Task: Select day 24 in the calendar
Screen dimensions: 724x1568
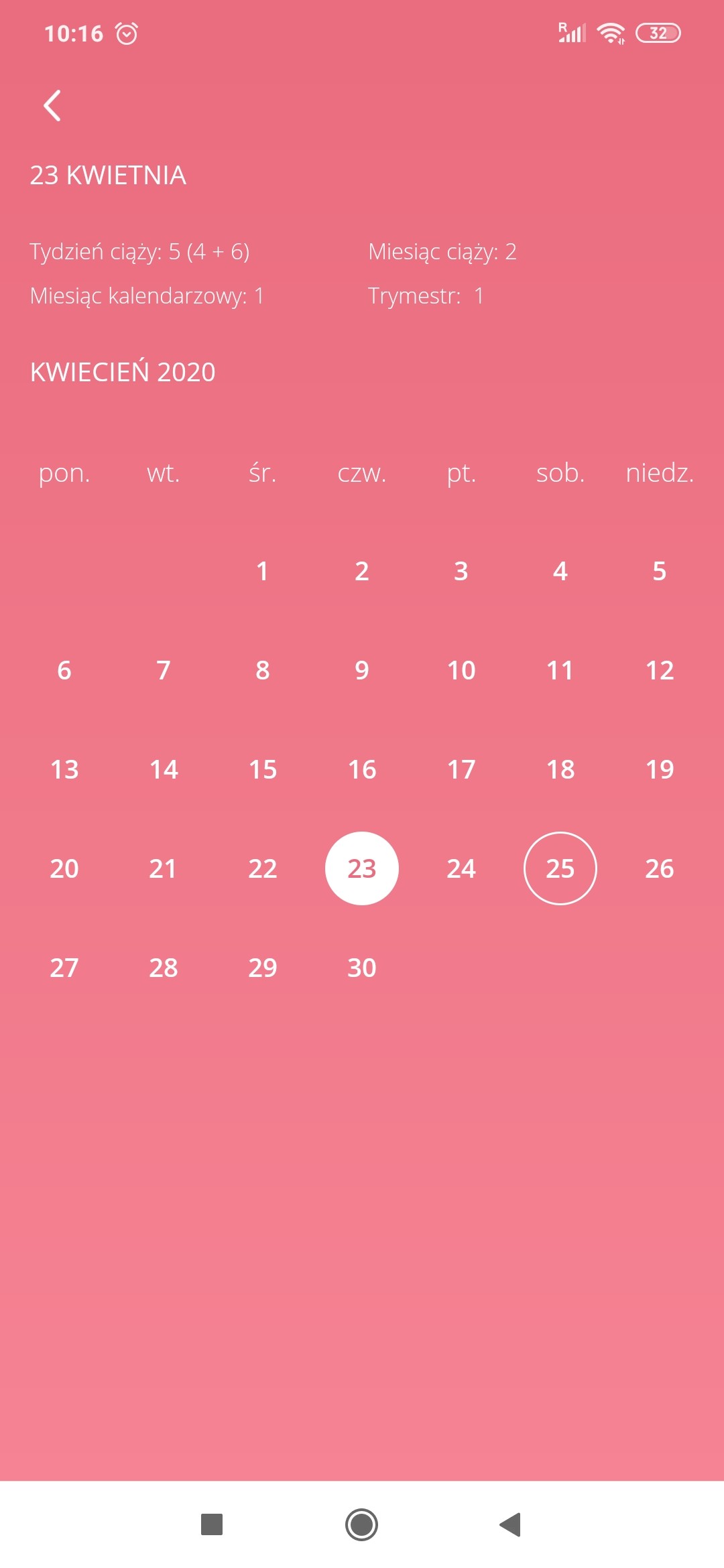Action: point(461,868)
